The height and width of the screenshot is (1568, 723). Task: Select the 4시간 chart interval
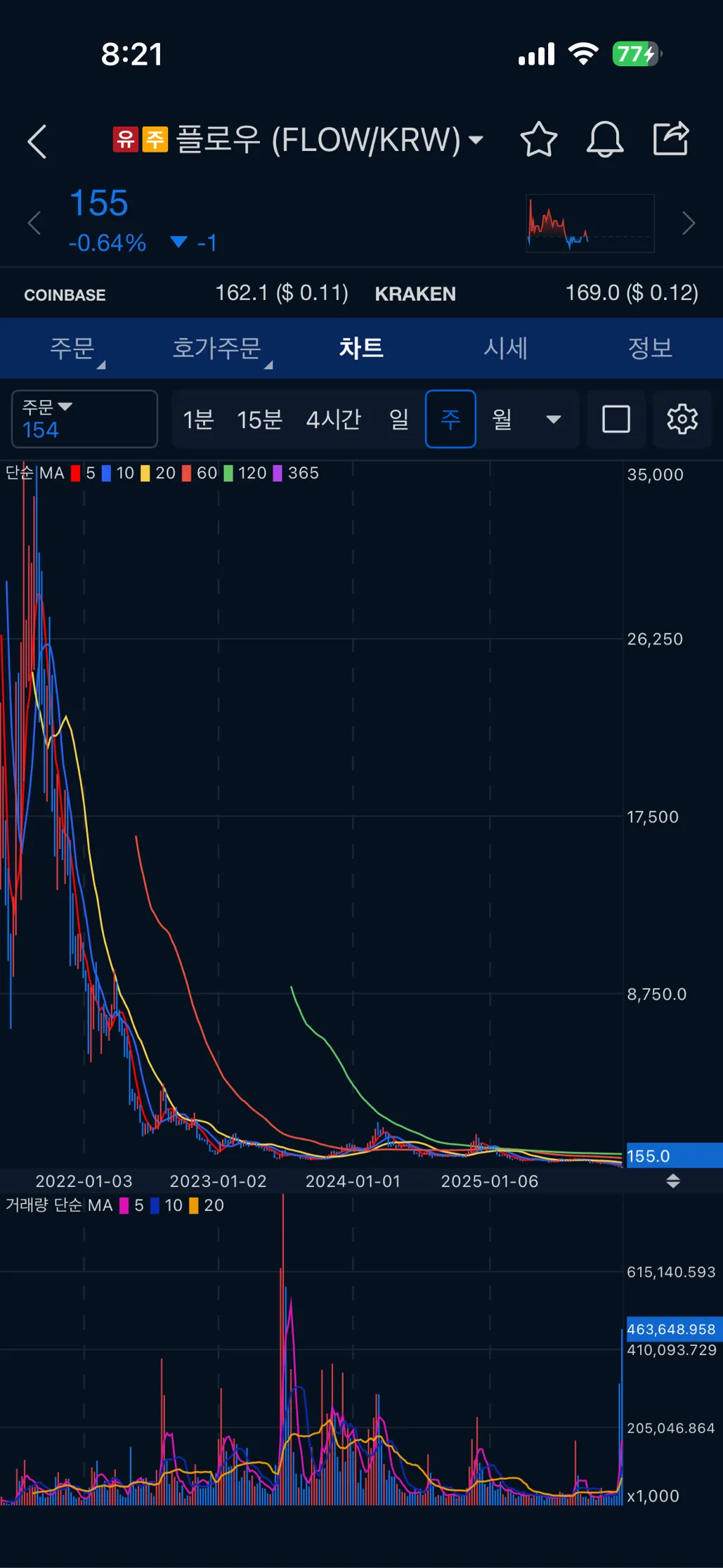coord(334,420)
